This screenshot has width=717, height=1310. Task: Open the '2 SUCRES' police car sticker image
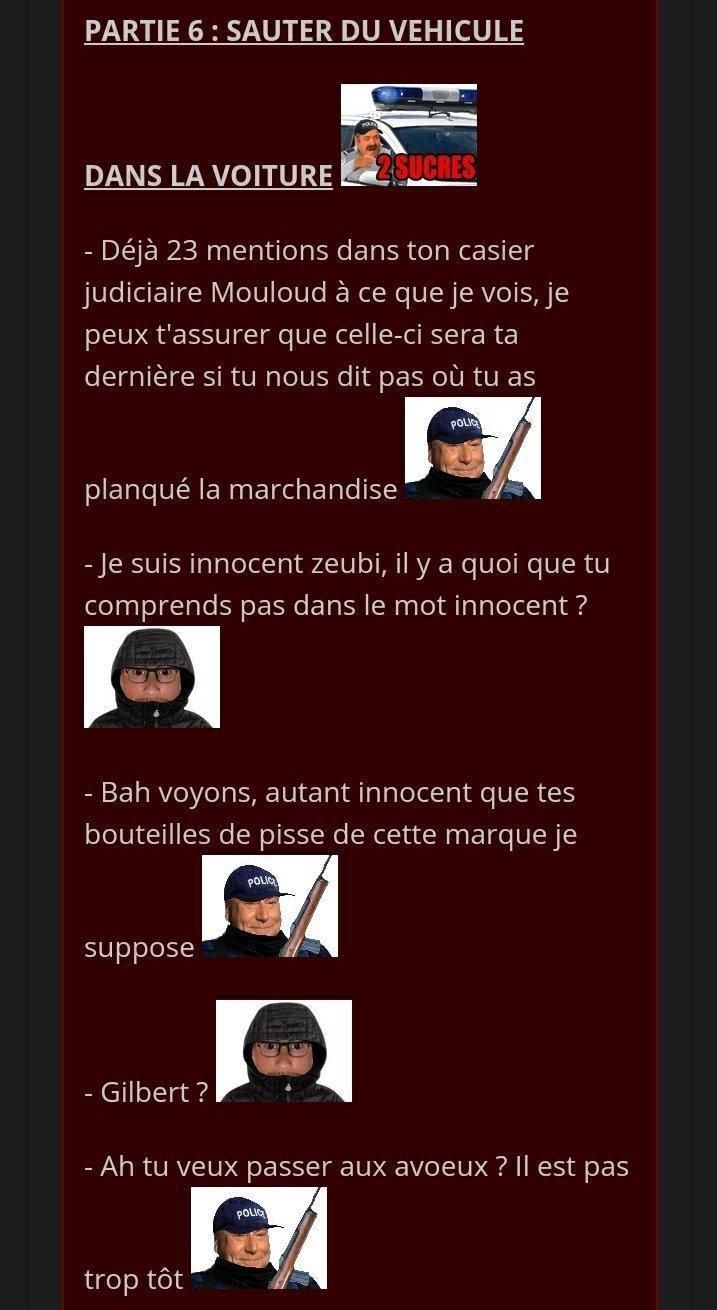[408, 135]
